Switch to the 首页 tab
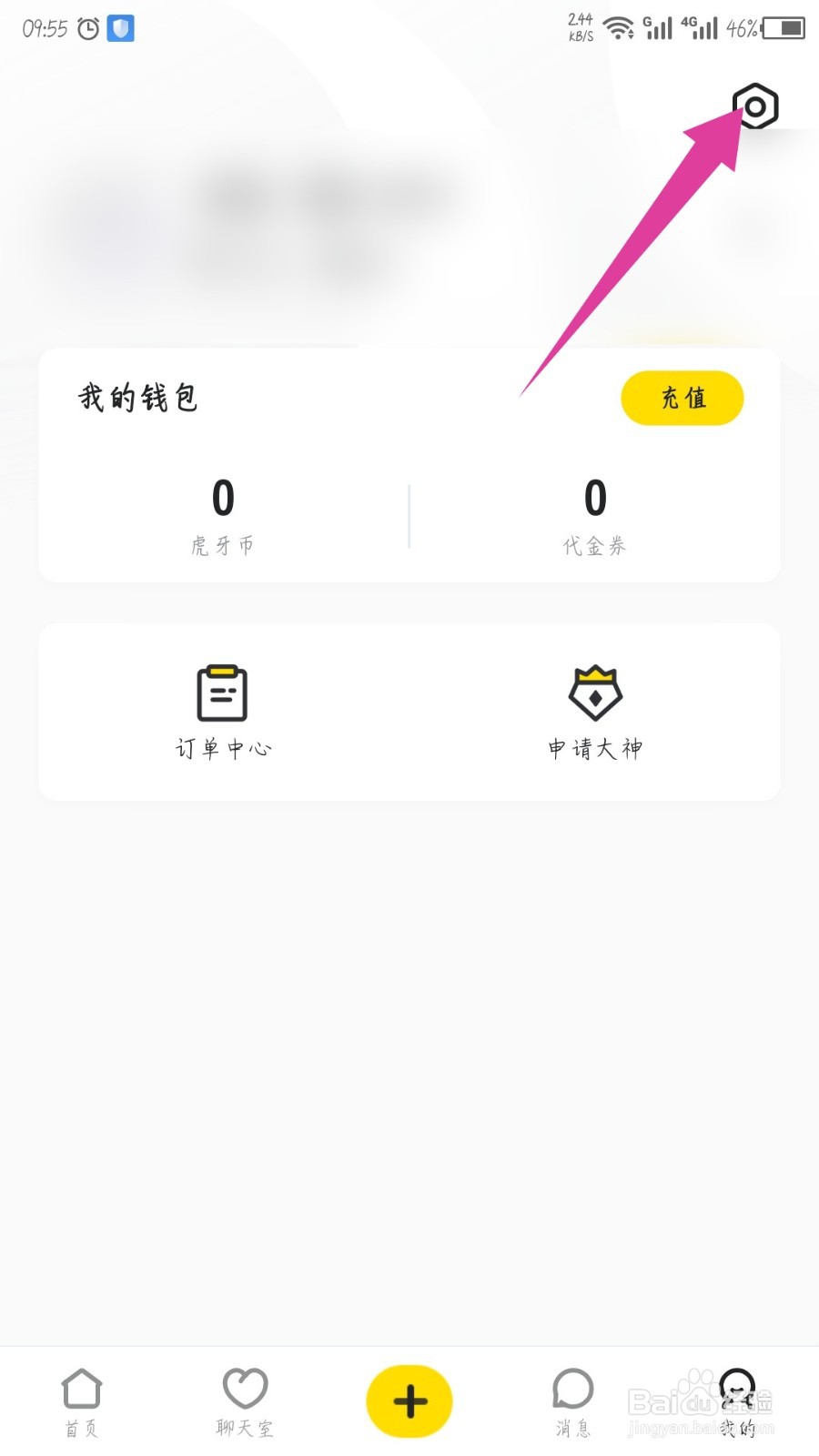819x1456 pixels. coord(81,1401)
